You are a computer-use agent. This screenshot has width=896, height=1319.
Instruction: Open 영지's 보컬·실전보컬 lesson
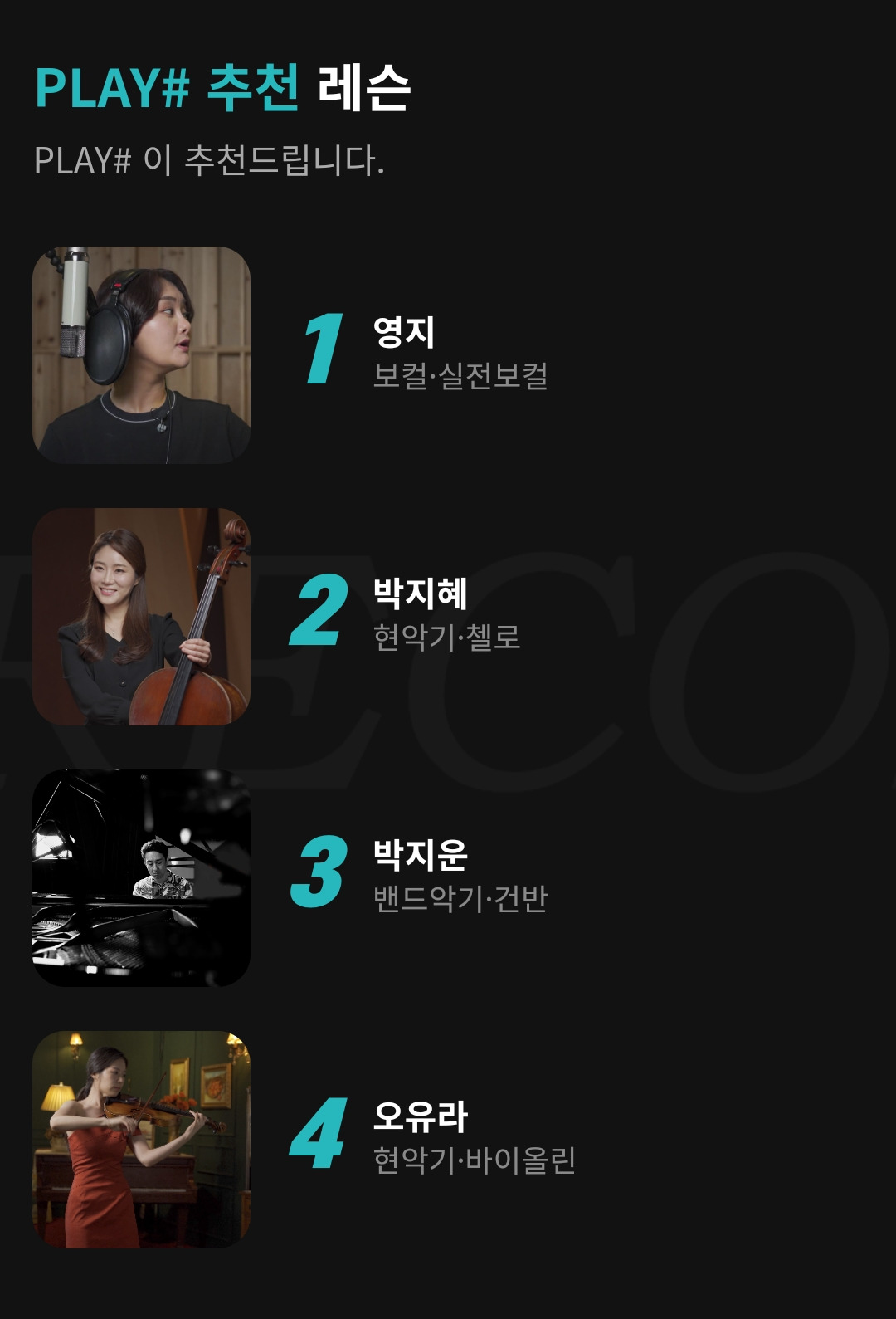448,355
